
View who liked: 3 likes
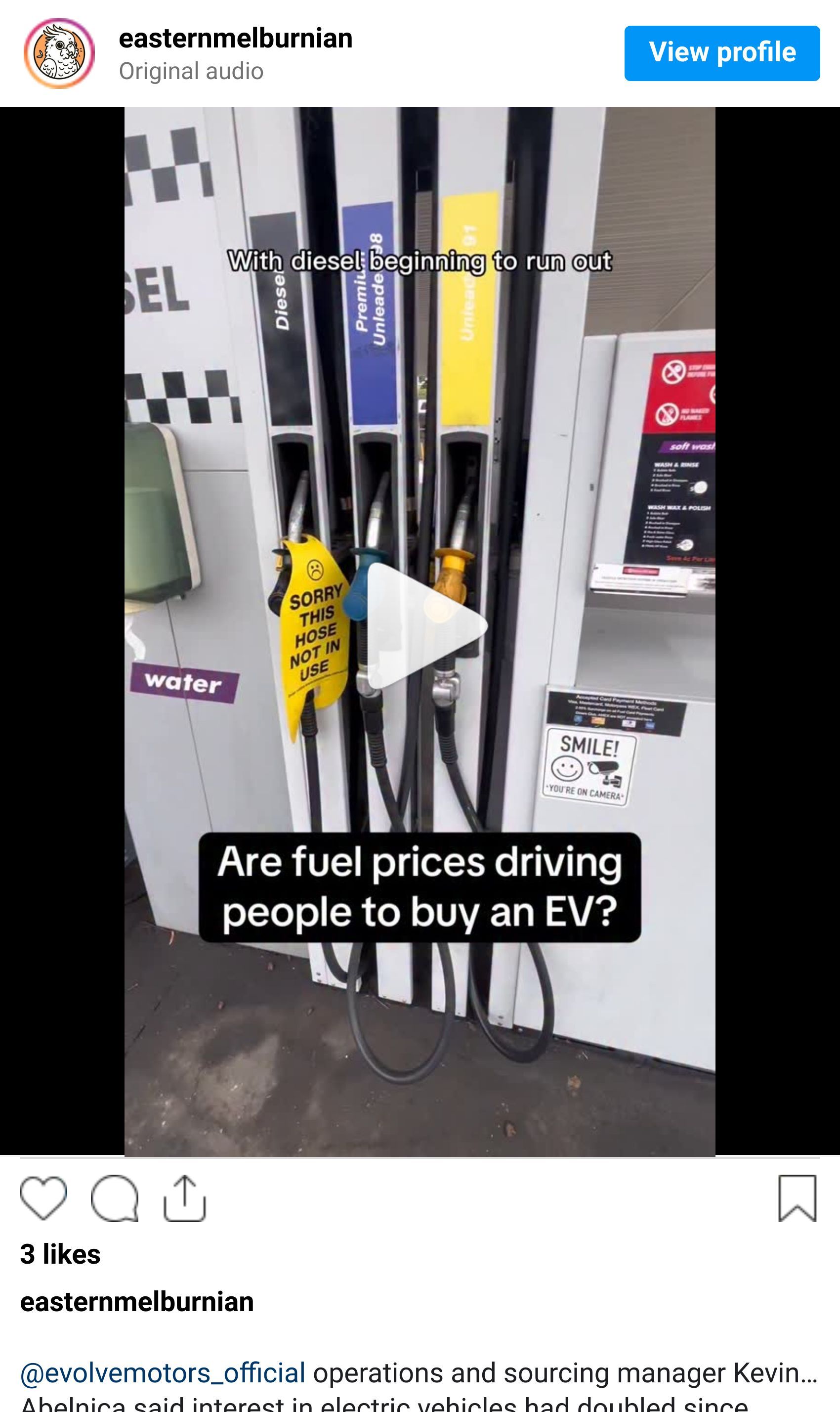coord(60,1254)
